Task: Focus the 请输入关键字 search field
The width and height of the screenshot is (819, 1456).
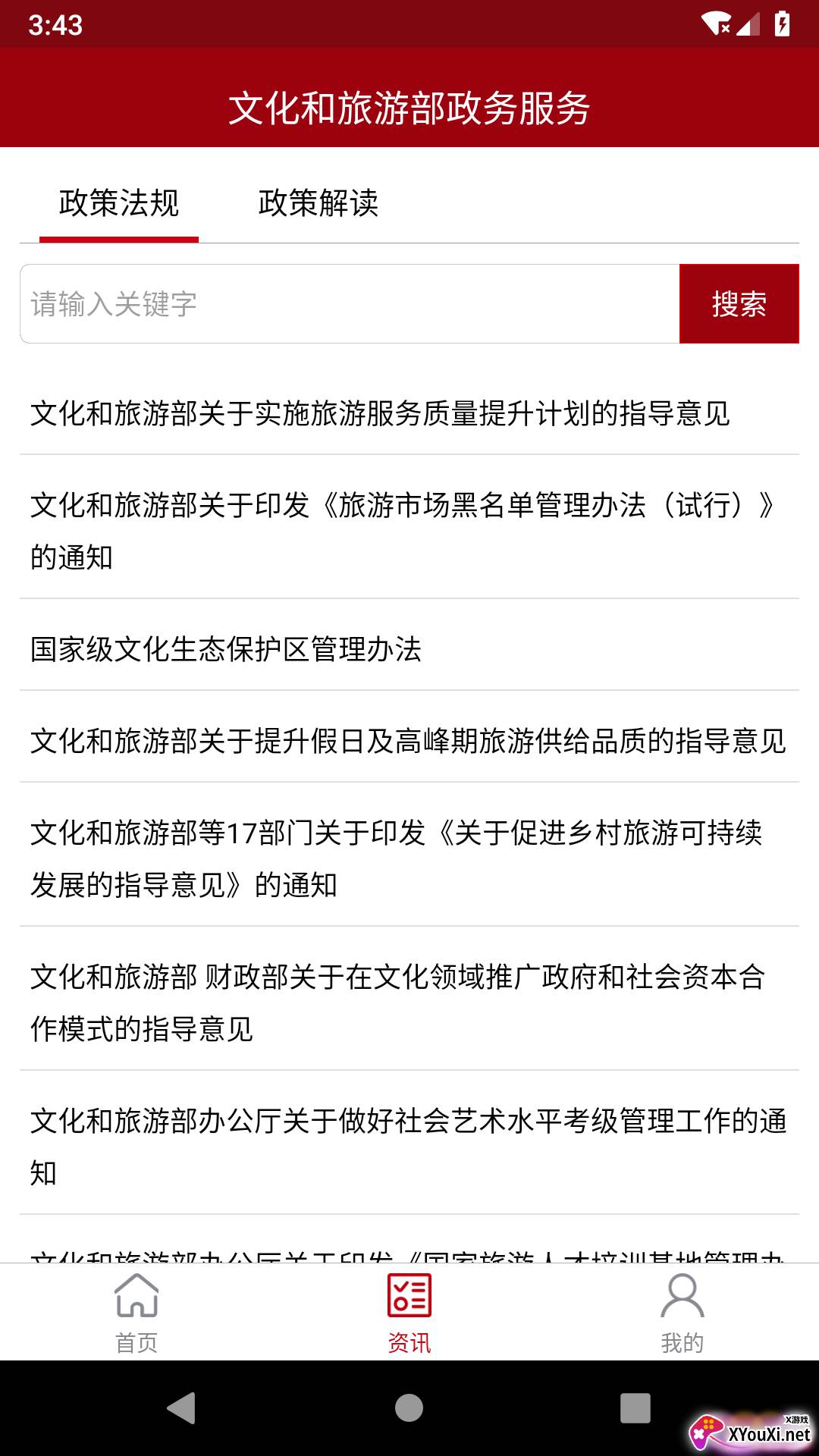Action: click(x=350, y=304)
